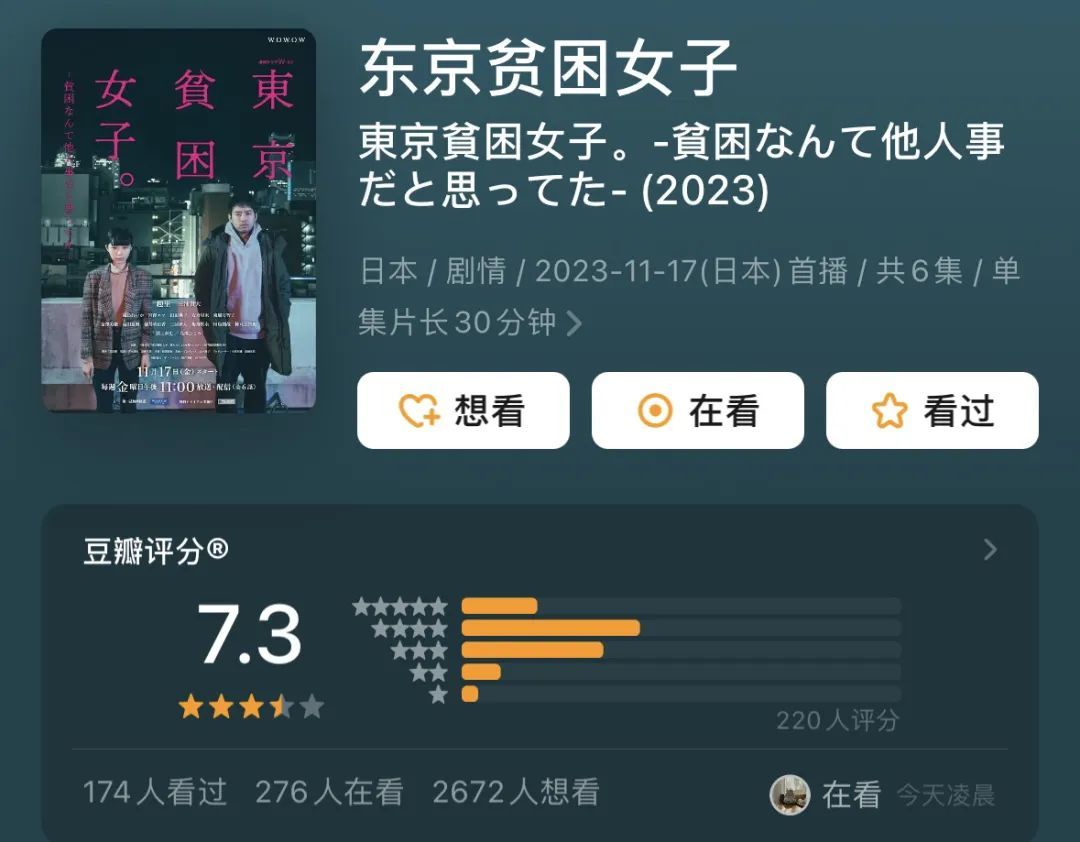Open the 东京贫困女子 poster image

coord(178,221)
